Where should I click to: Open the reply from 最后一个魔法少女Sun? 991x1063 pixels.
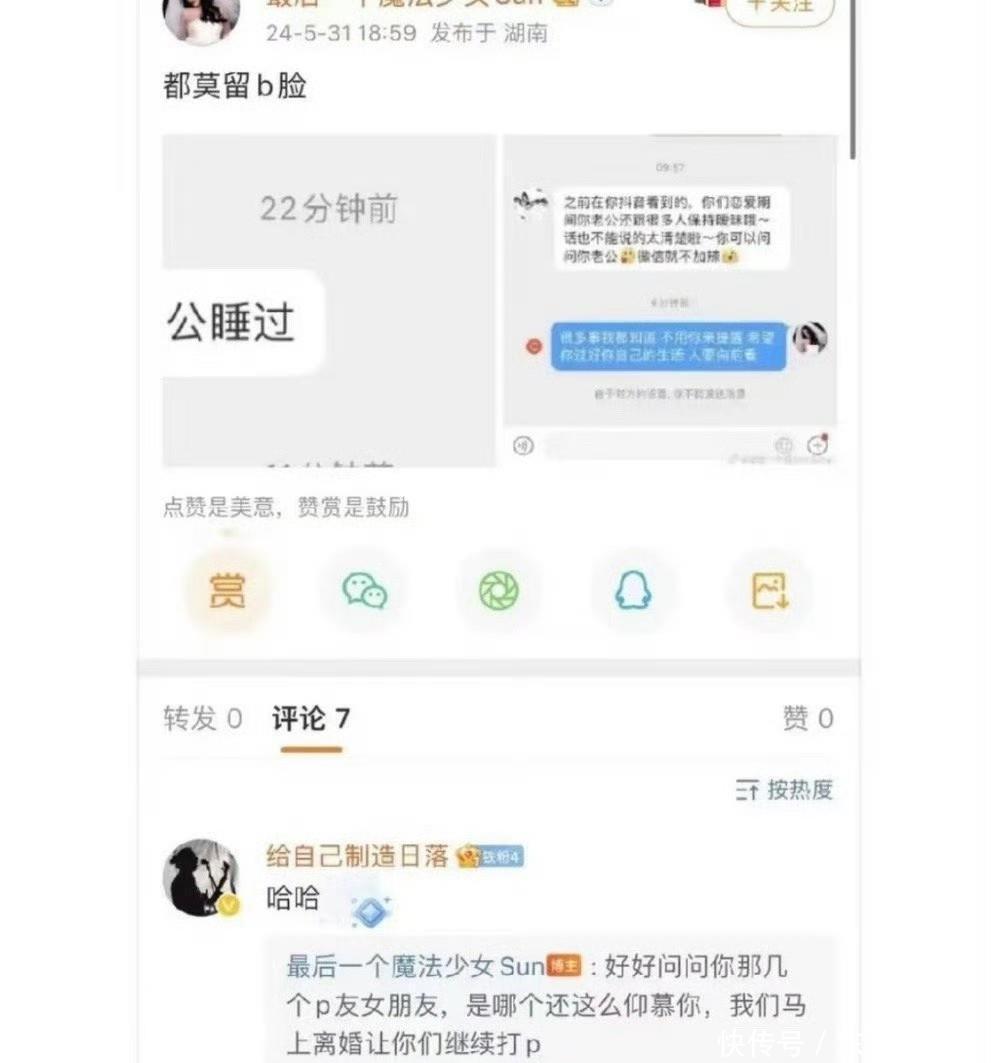pyautogui.click(x=546, y=1005)
